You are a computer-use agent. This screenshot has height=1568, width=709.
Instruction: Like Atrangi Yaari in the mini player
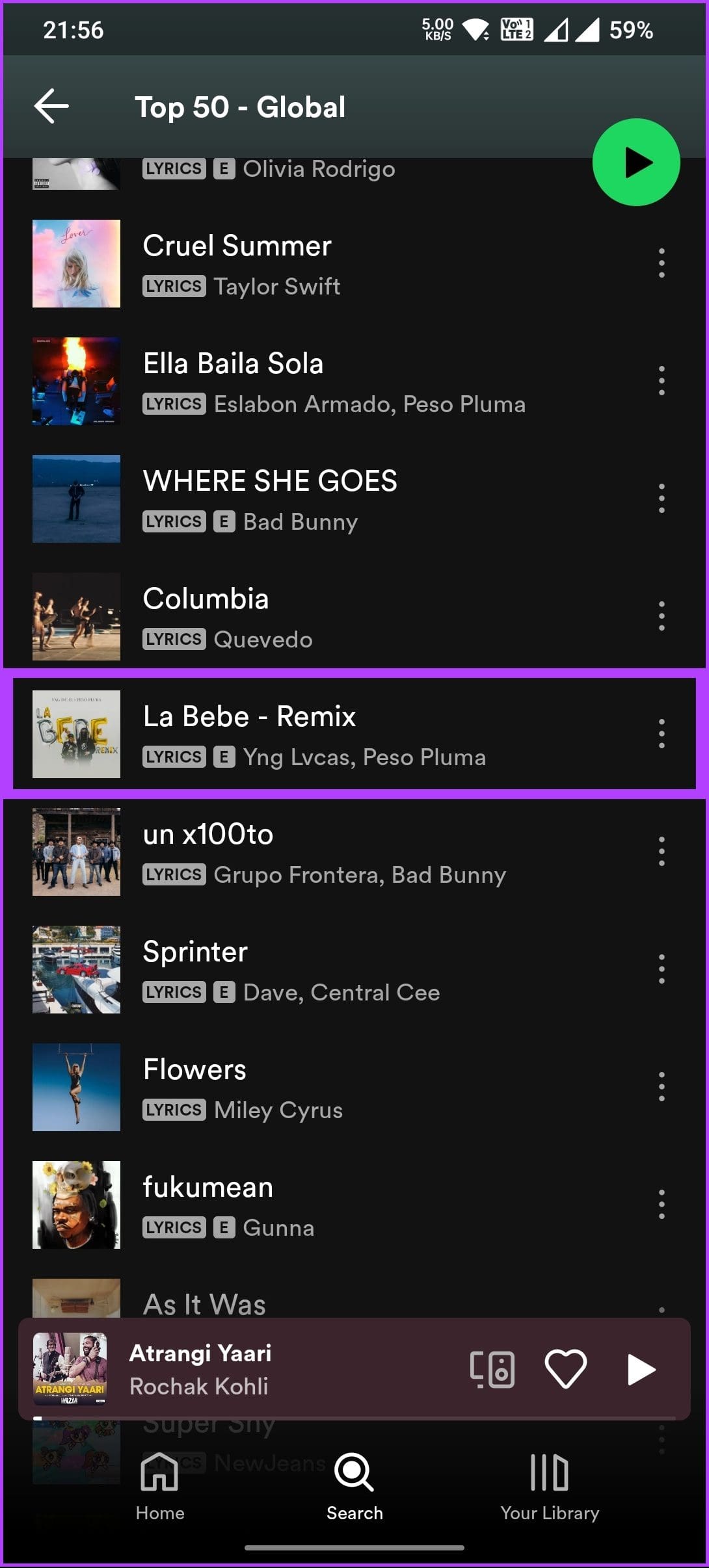click(565, 1368)
